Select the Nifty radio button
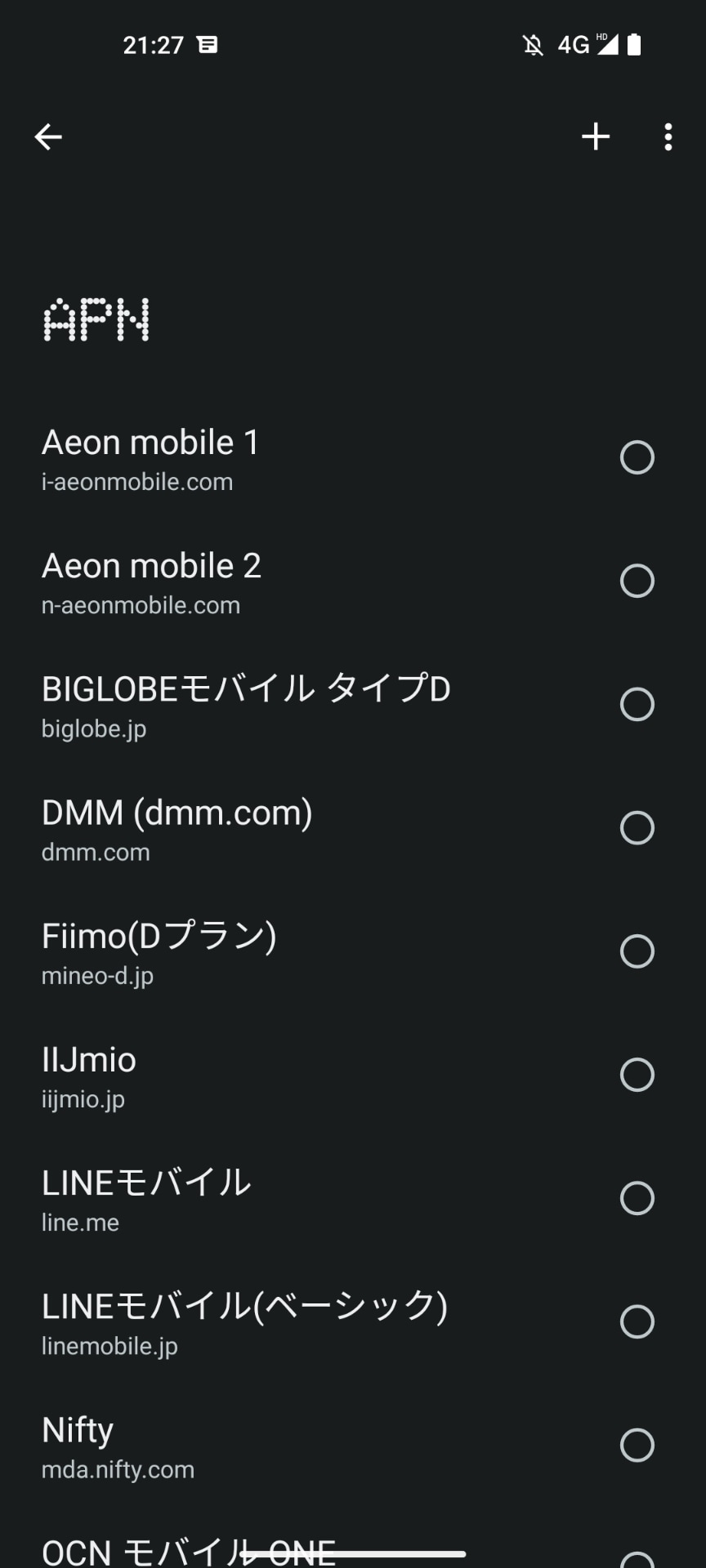Screen dimensions: 706x1568 637,1446
